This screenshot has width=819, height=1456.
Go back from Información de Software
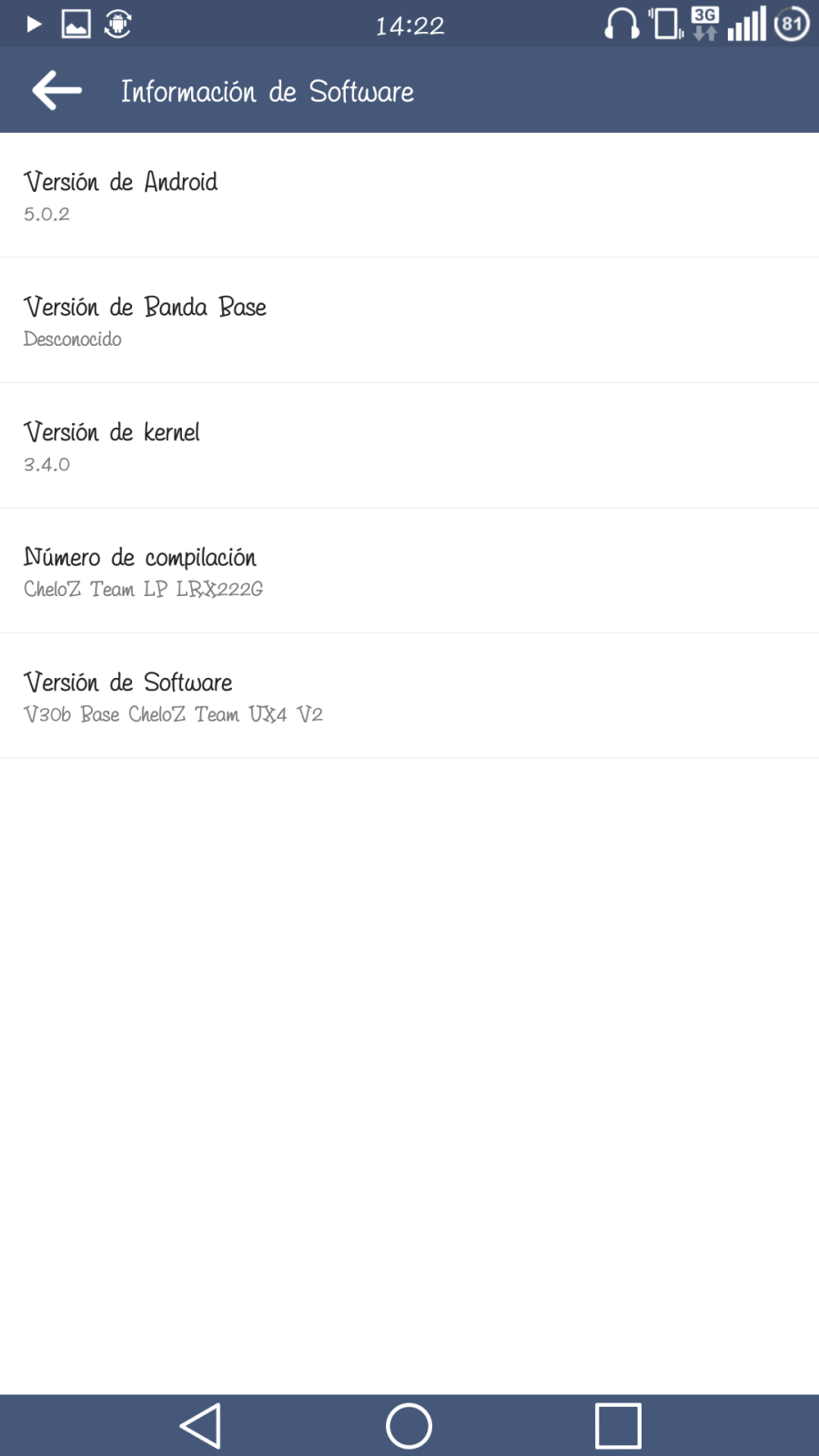pyautogui.click(x=56, y=91)
